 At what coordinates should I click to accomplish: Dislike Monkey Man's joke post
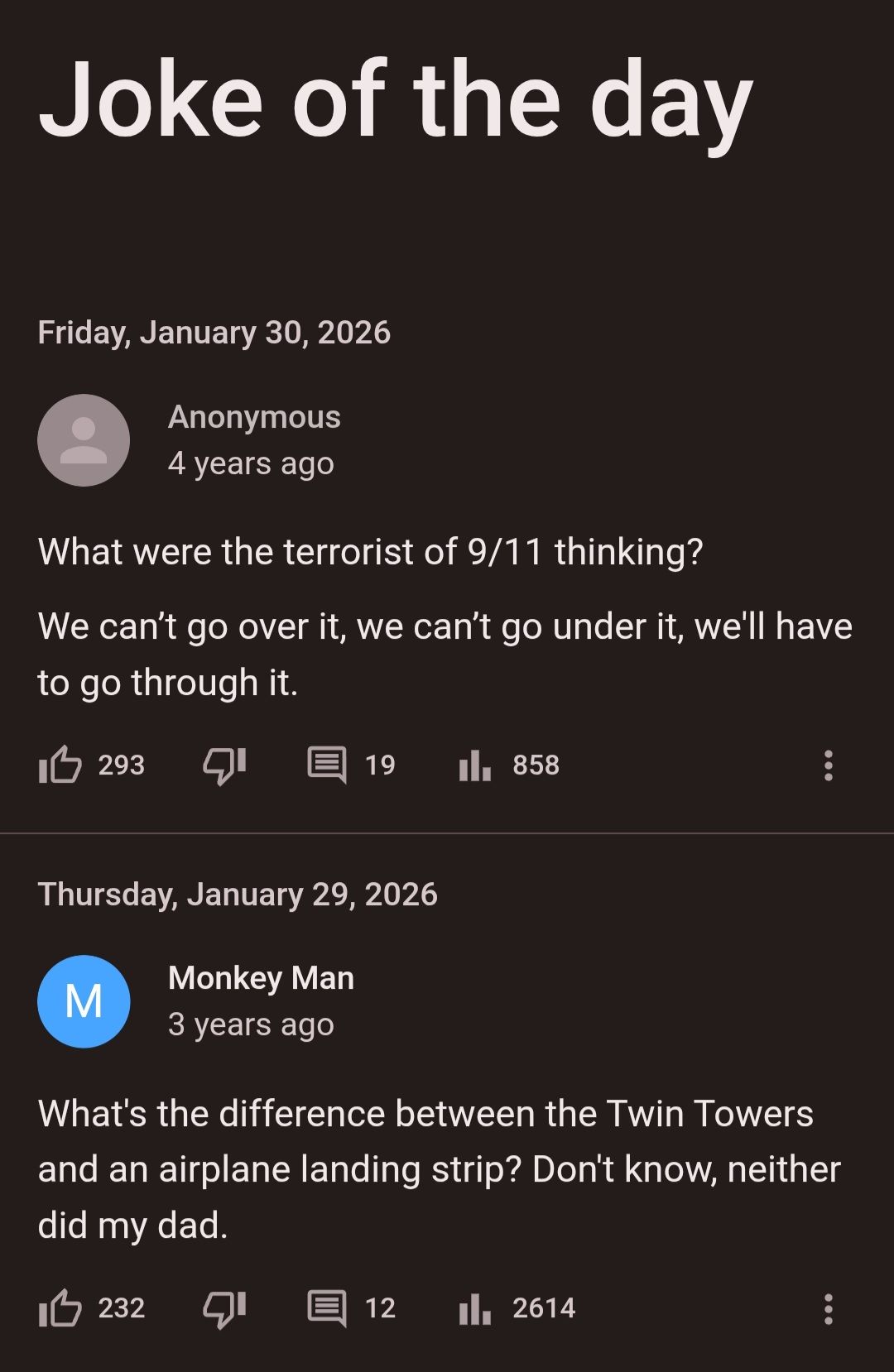click(224, 1308)
